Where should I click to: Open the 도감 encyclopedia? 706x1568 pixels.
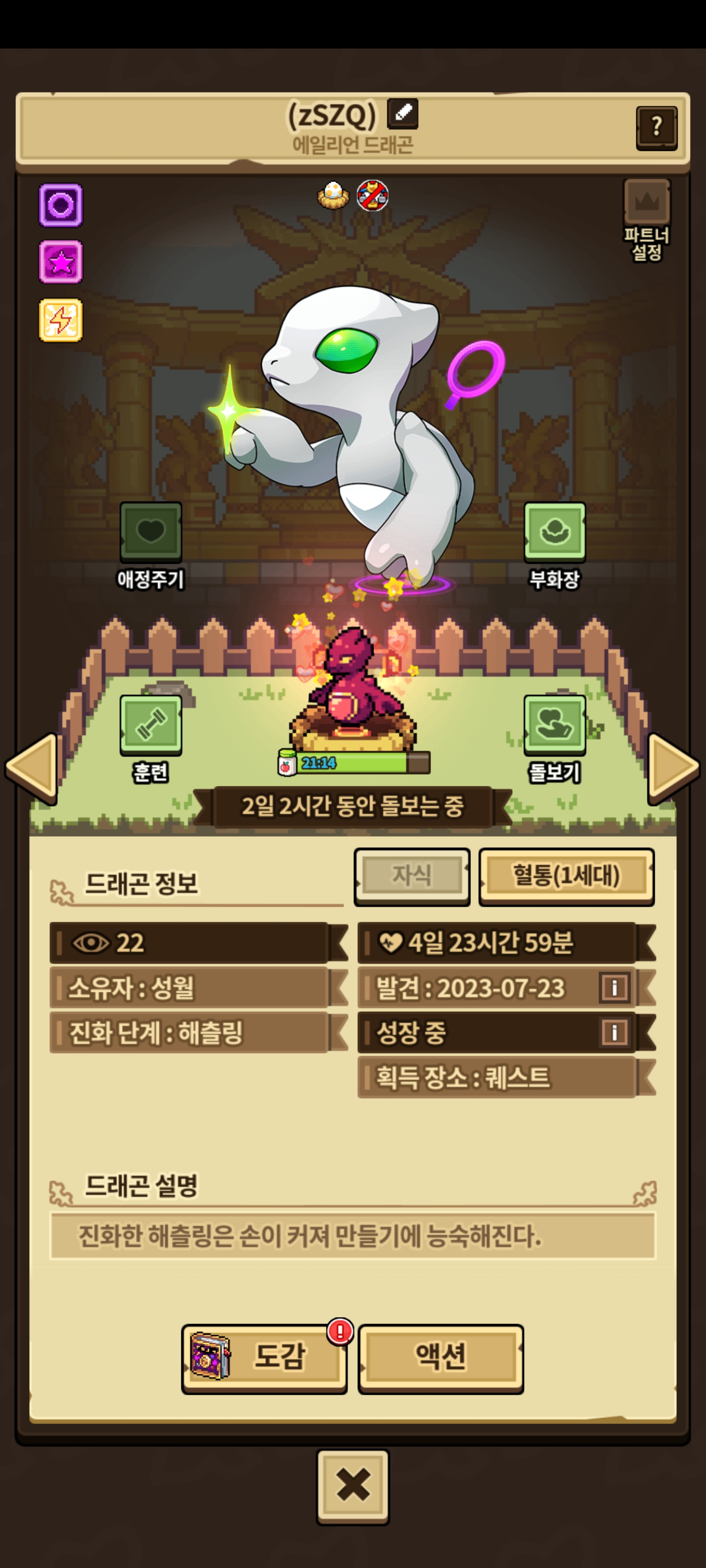tap(264, 1358)
